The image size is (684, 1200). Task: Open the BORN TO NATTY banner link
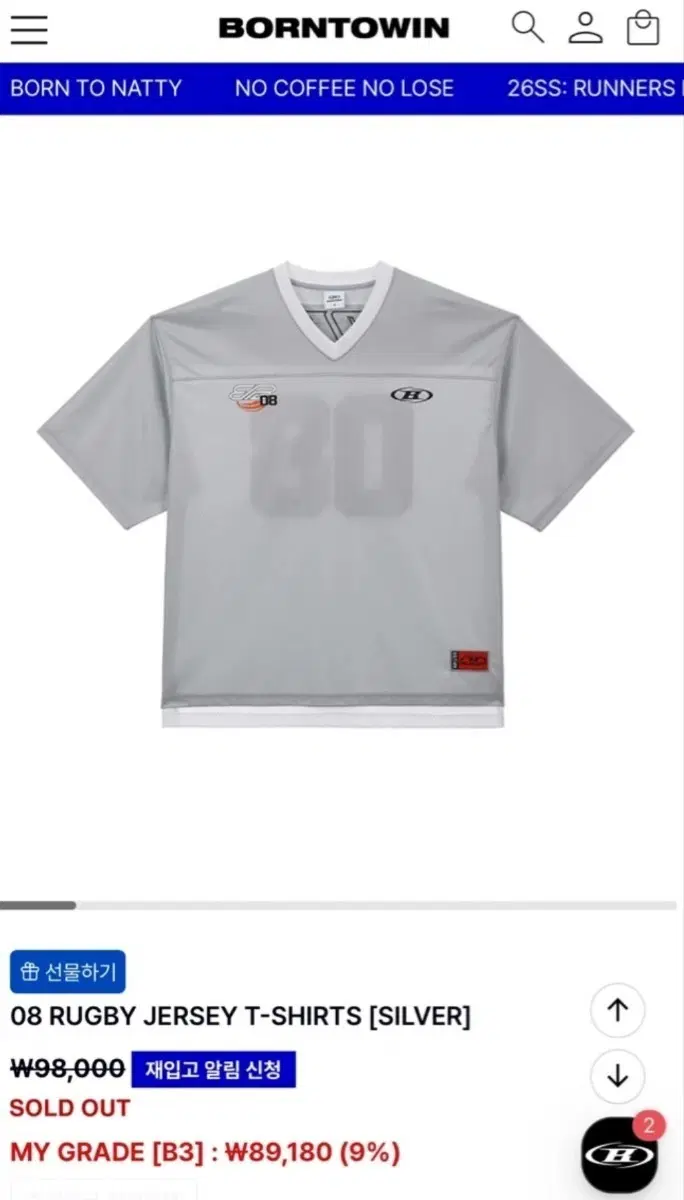96,88
